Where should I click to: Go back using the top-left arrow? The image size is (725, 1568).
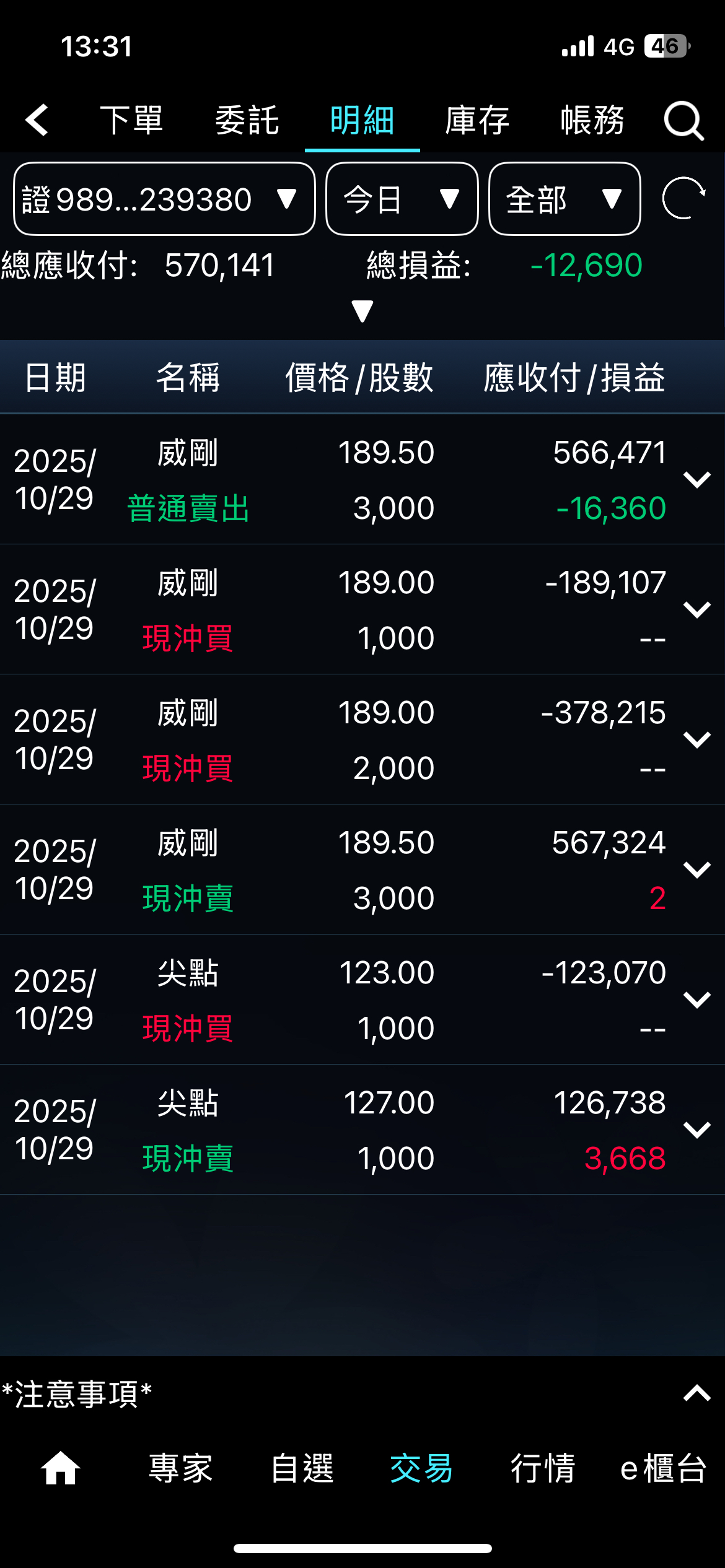click(x=37, y=120)
